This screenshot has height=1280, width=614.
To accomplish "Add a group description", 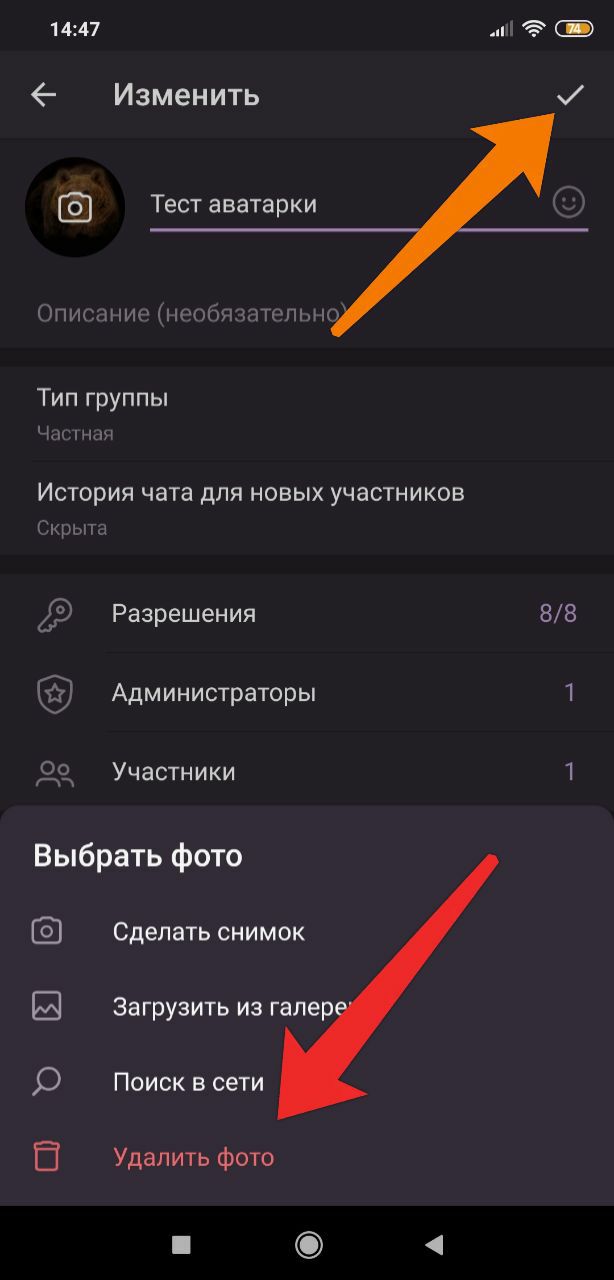I will pyautogui.click(x=190, y=313).
